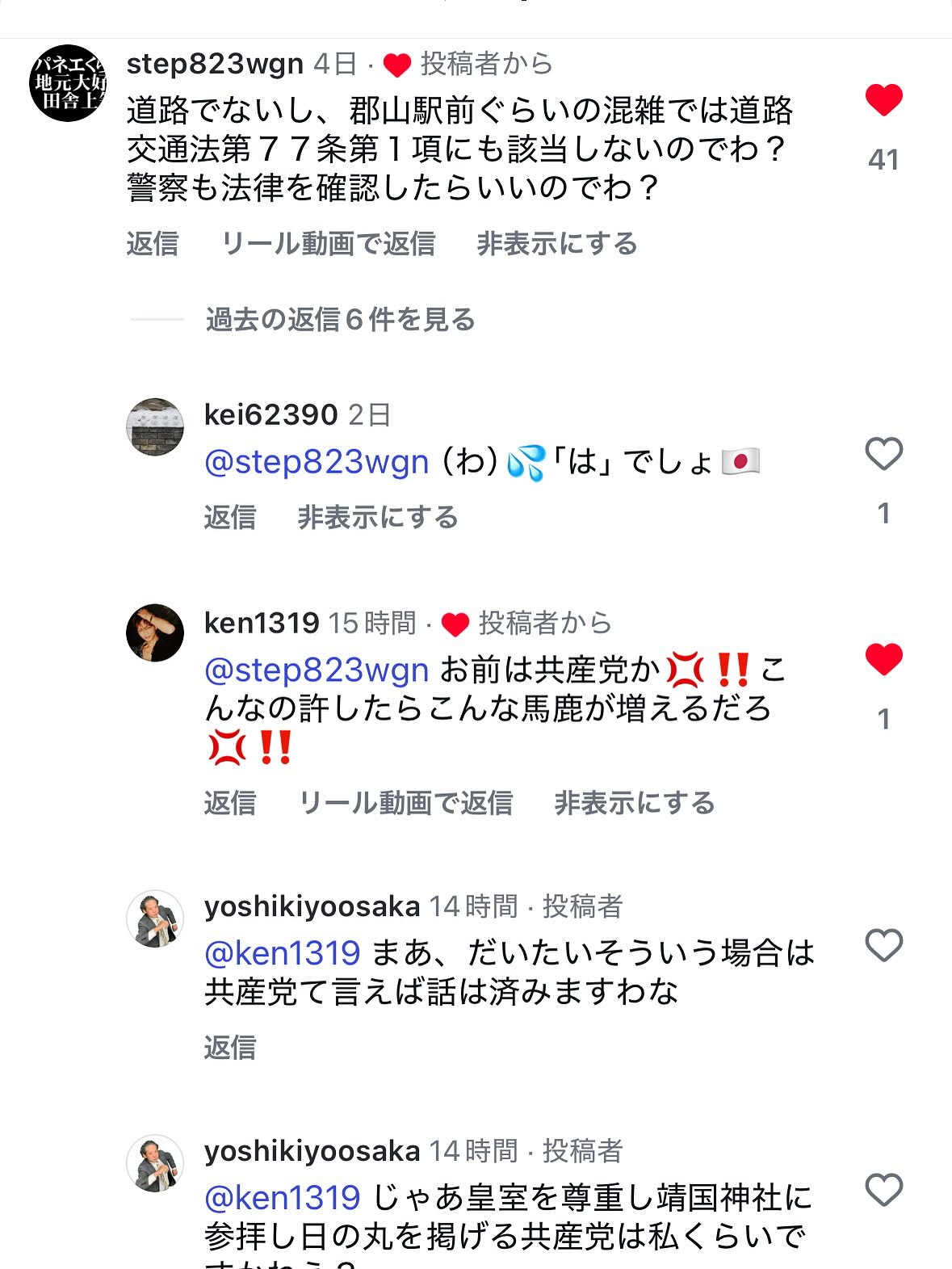
Task: Open ken1319's profile picture
Action: (x=155, y=632)
